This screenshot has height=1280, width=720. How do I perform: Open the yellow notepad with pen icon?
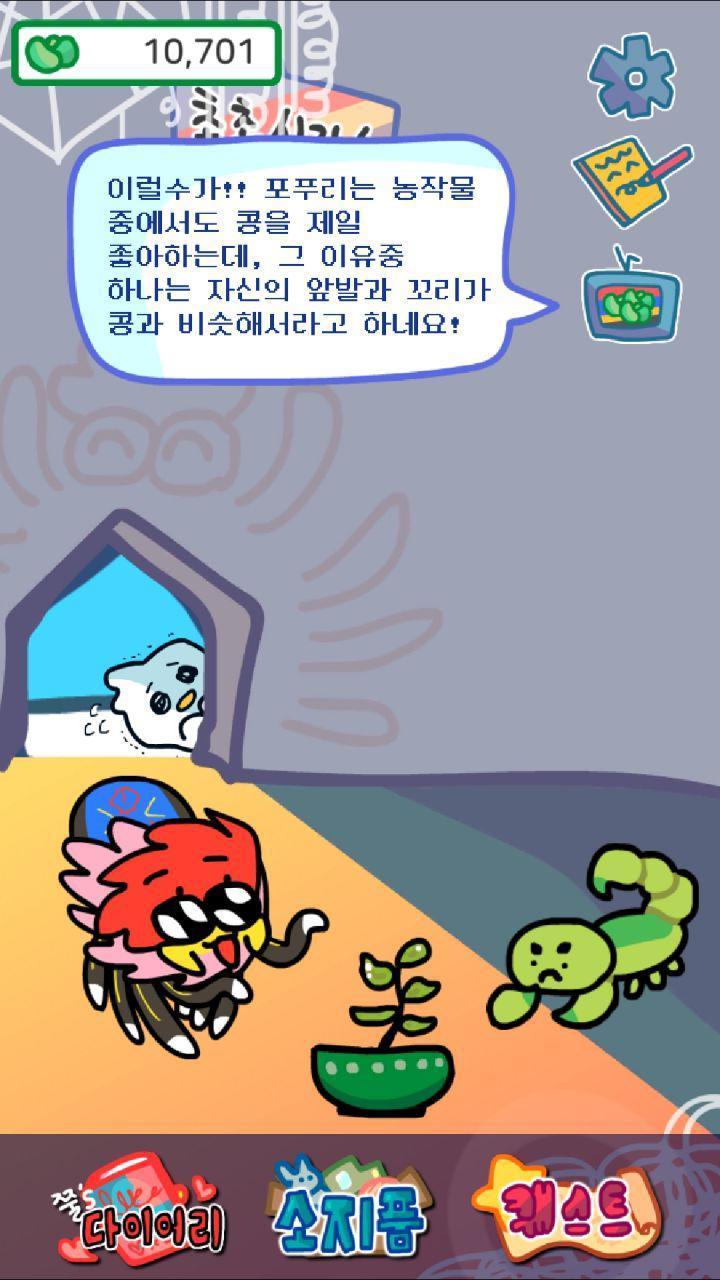coord(630,182)
